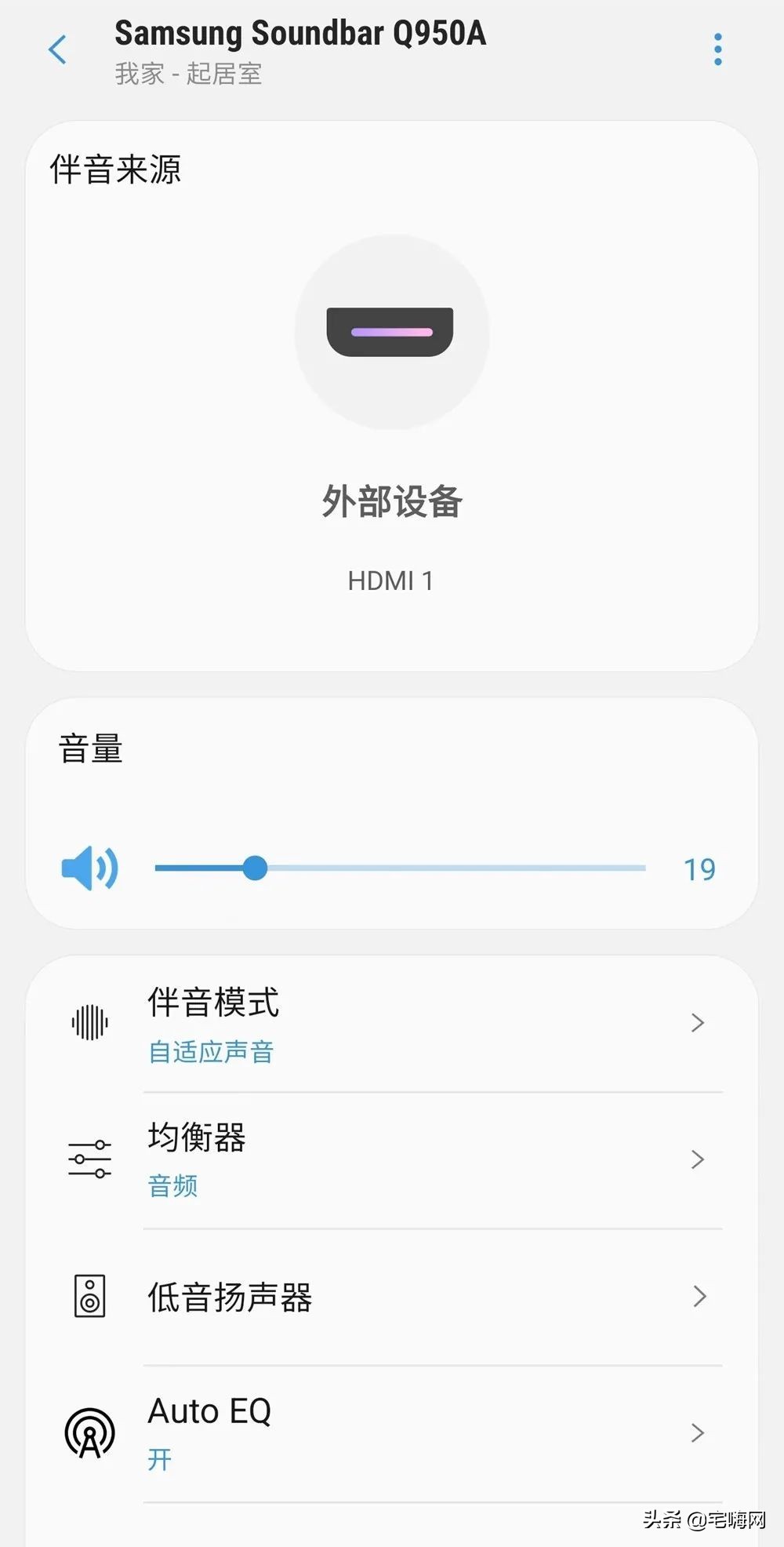Select the HDMI input source icon

coord(392,333)
